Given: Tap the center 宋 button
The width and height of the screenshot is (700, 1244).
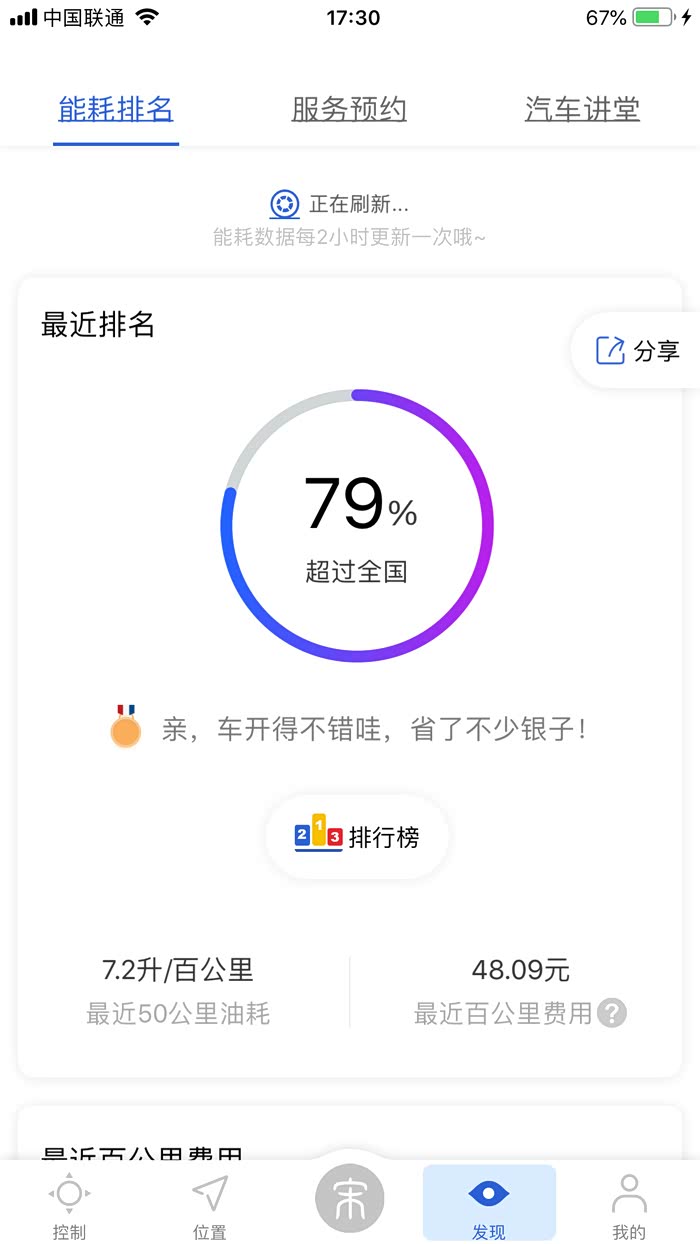Looking at the screenshot, I should point(350,1197).
